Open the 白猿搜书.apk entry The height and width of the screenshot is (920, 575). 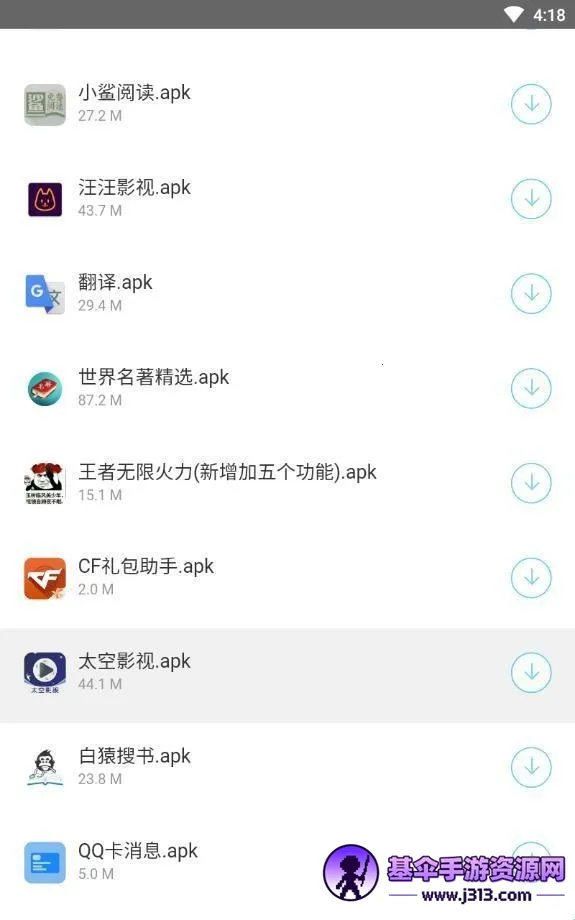[x=288, y=767]
